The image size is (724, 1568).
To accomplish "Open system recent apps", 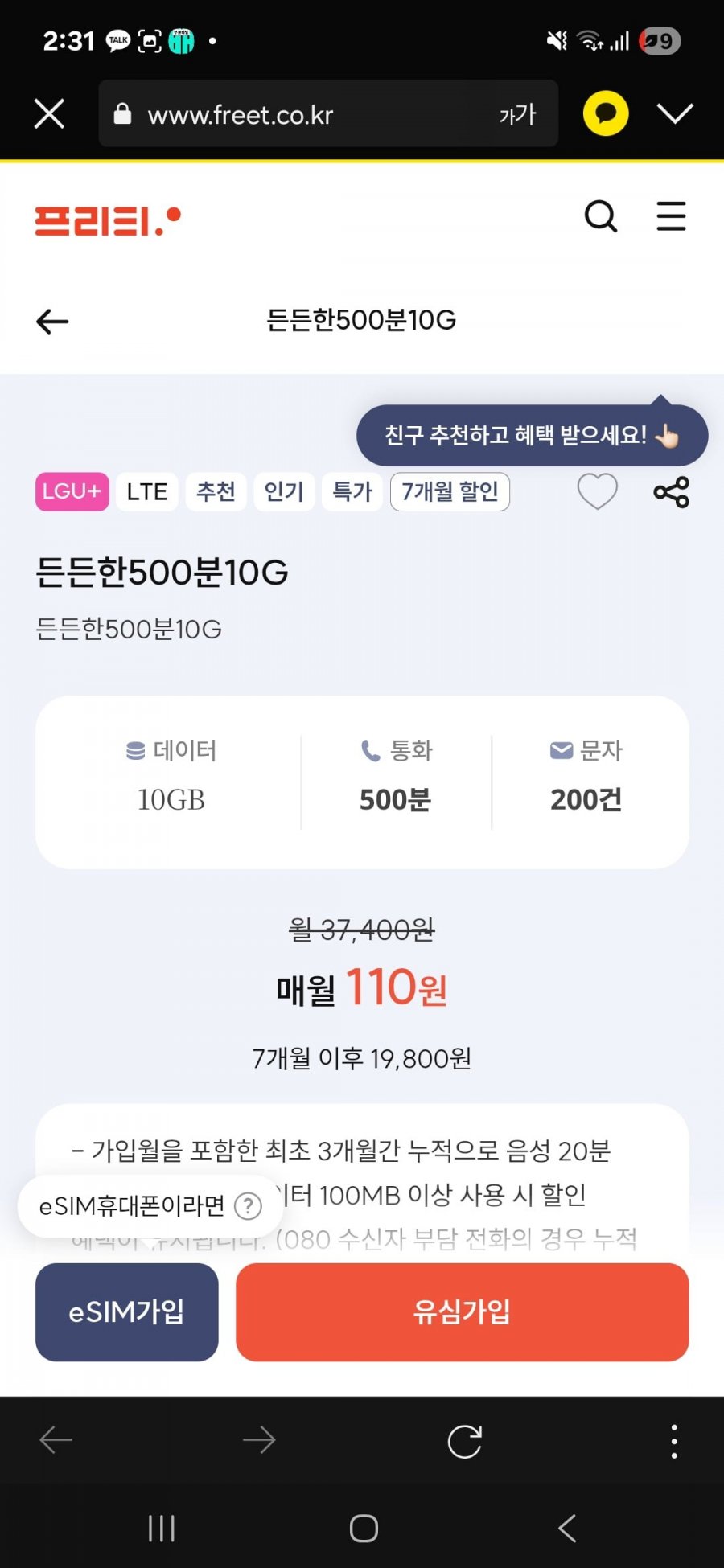I will point(162,1528).
